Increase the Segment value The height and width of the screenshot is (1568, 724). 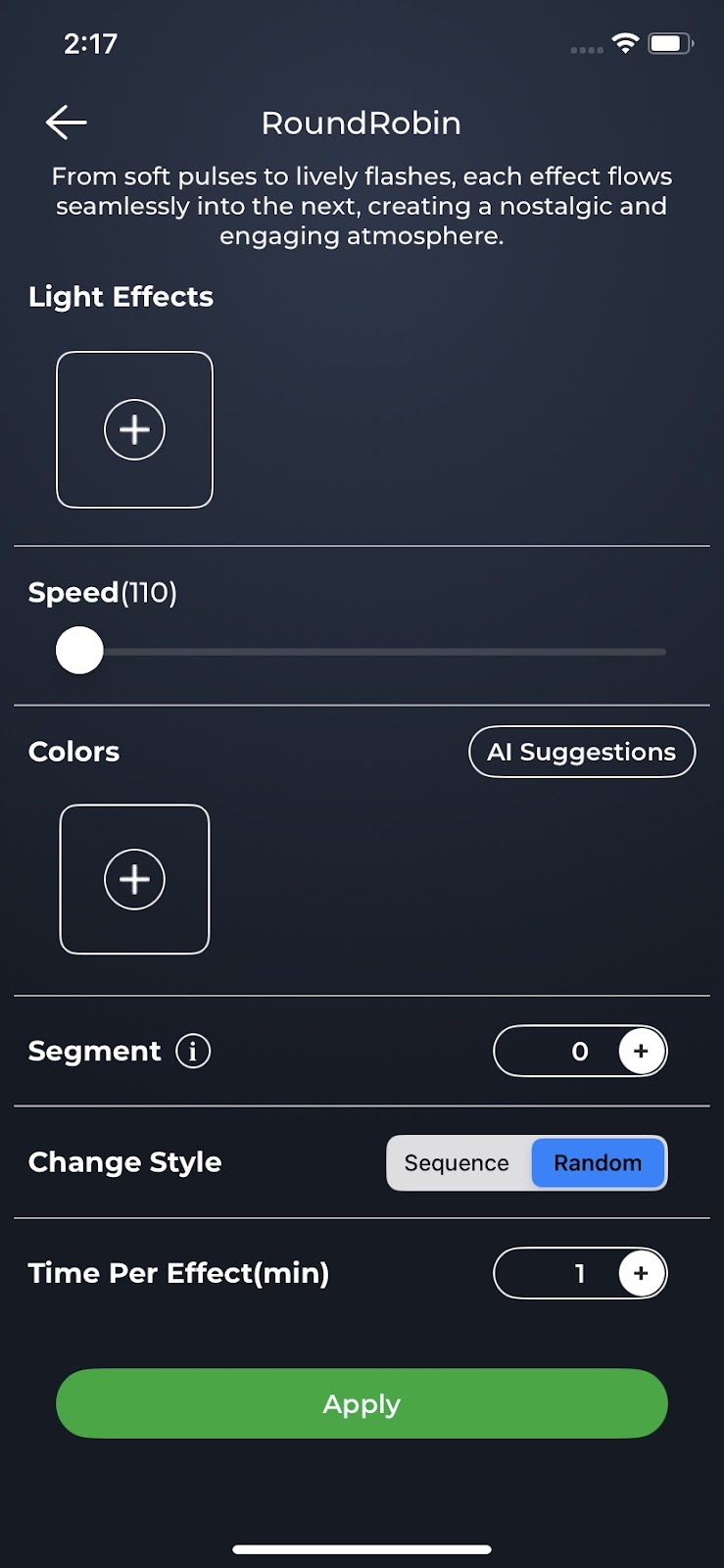(x=642, y=1052)
